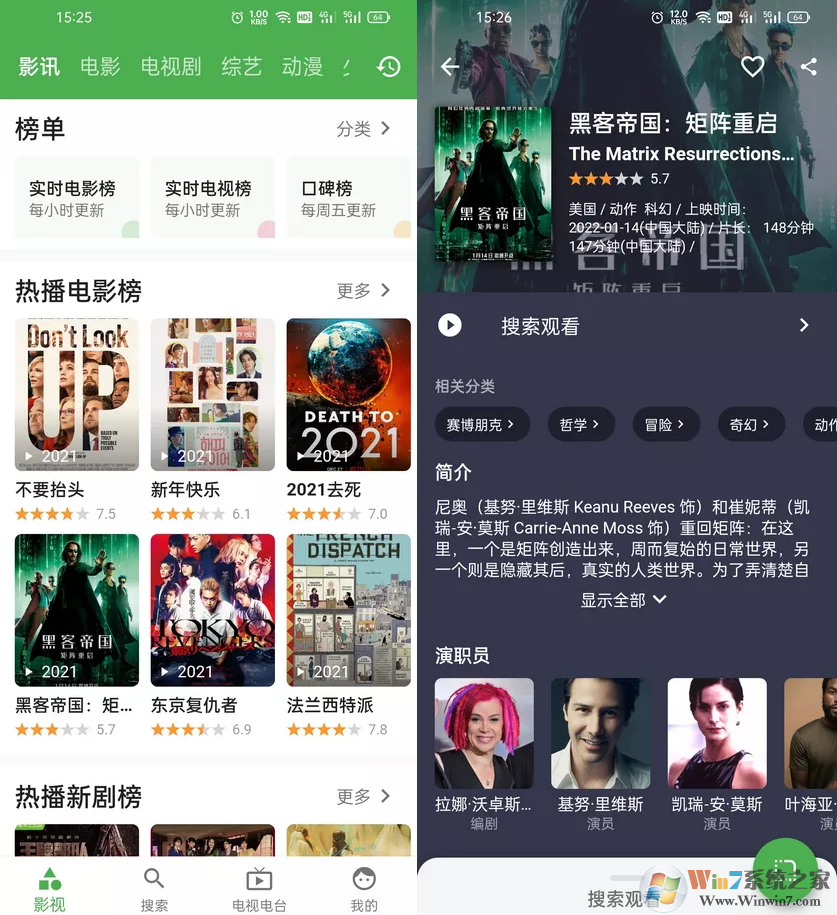Select the 综艺 top tab

point(241,67)
